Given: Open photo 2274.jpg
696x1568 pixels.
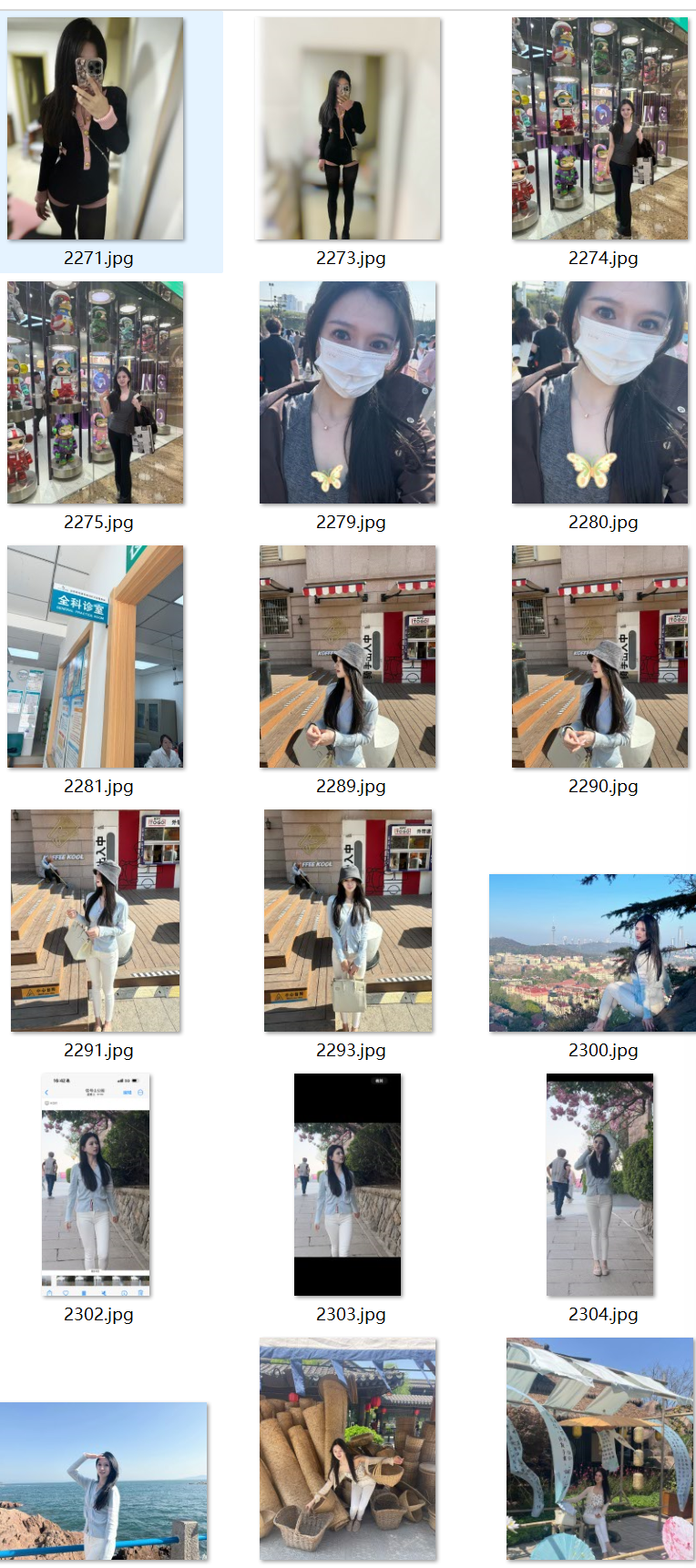Looking at the screenshot, I should click(599, 128).
